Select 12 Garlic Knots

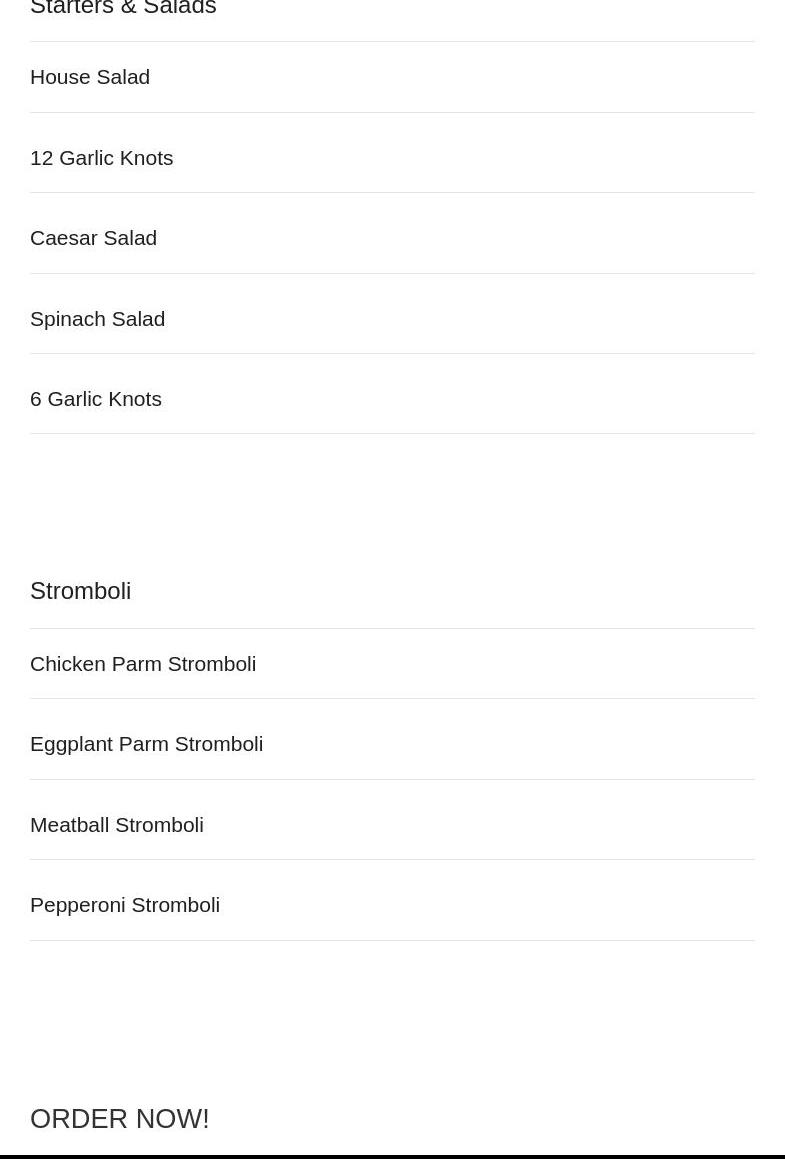pyautogui.click(x=101, y=158)
